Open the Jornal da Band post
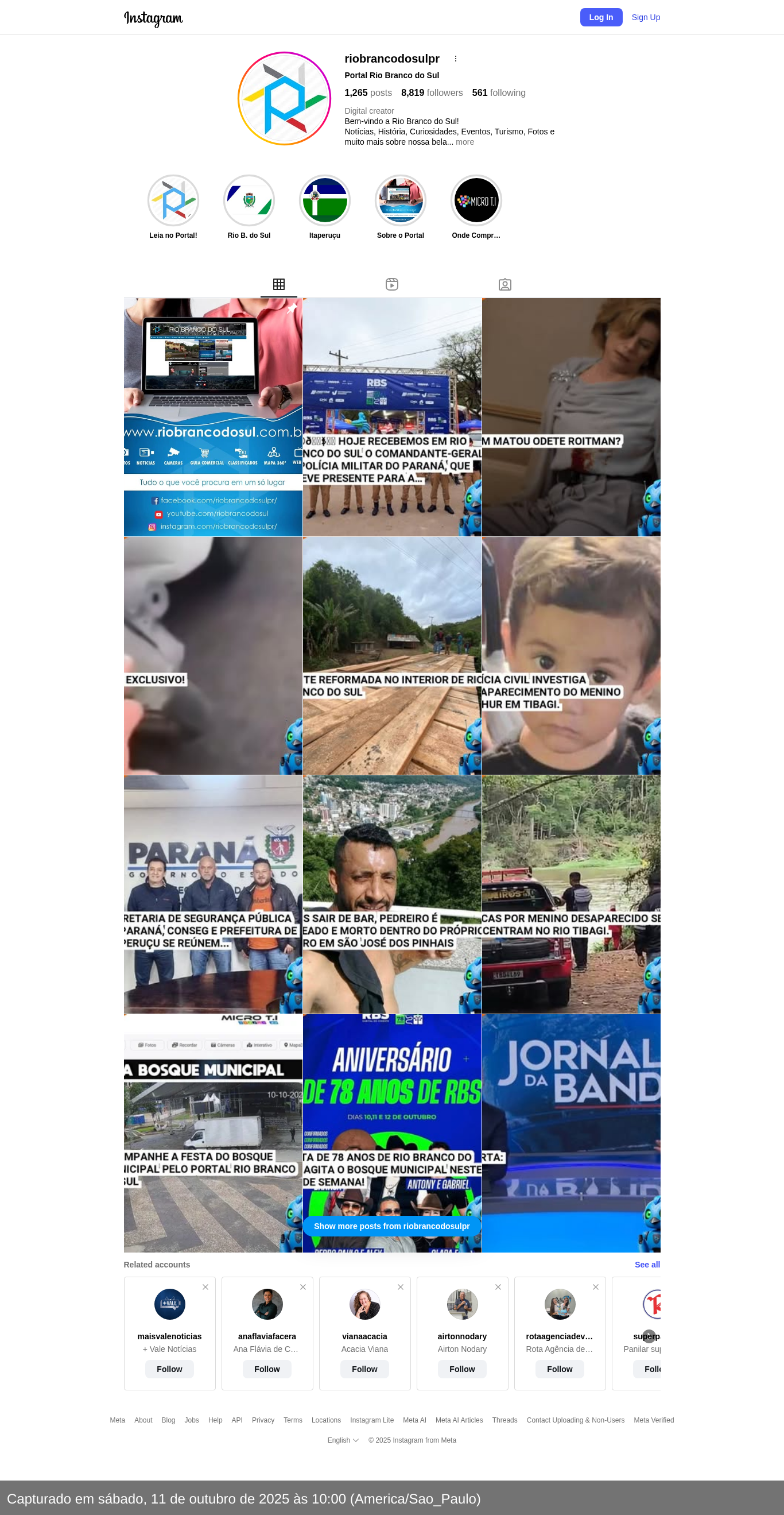The width and height of the screenshot is (784, 1515). pyautogui.click(x=570, y=1133)
